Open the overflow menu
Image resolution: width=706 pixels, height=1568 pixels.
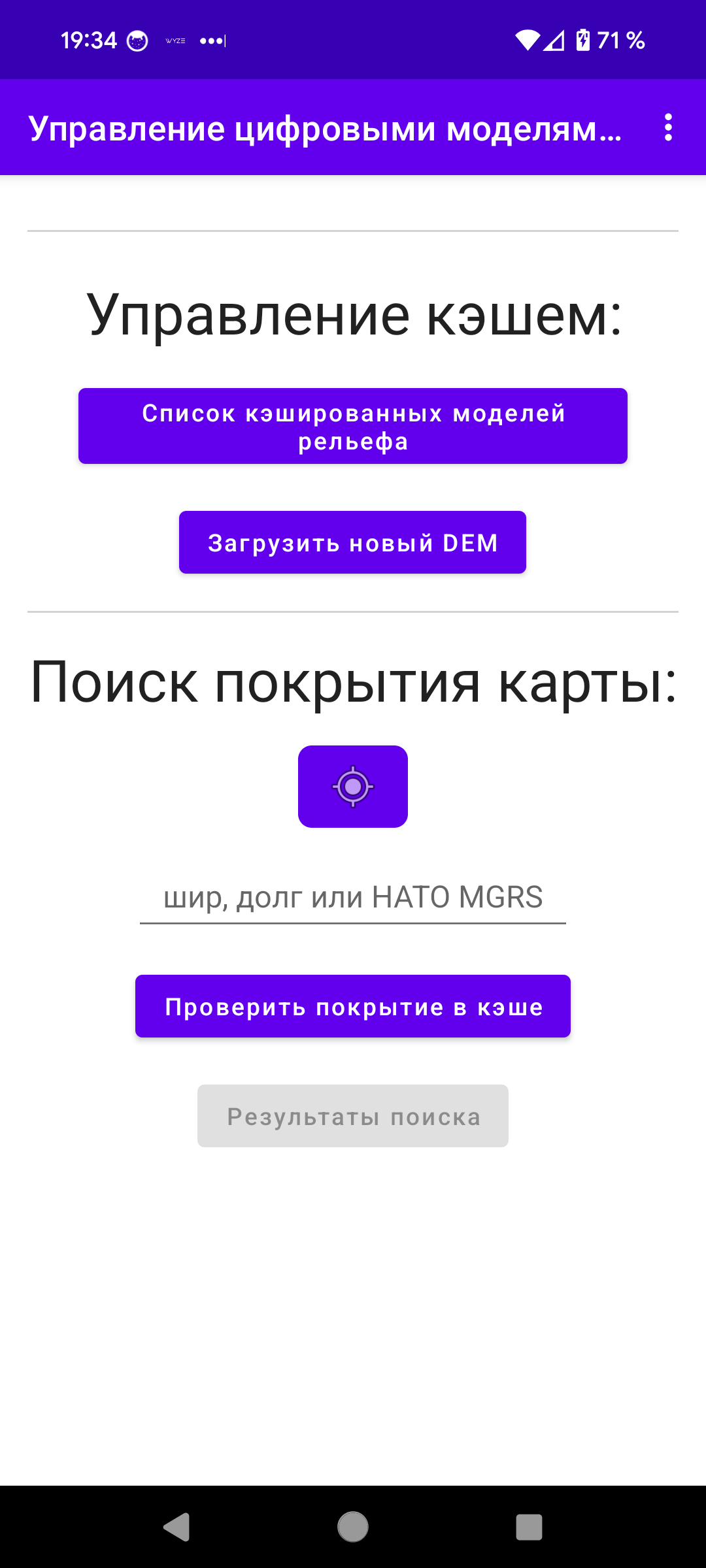point(667,127)
